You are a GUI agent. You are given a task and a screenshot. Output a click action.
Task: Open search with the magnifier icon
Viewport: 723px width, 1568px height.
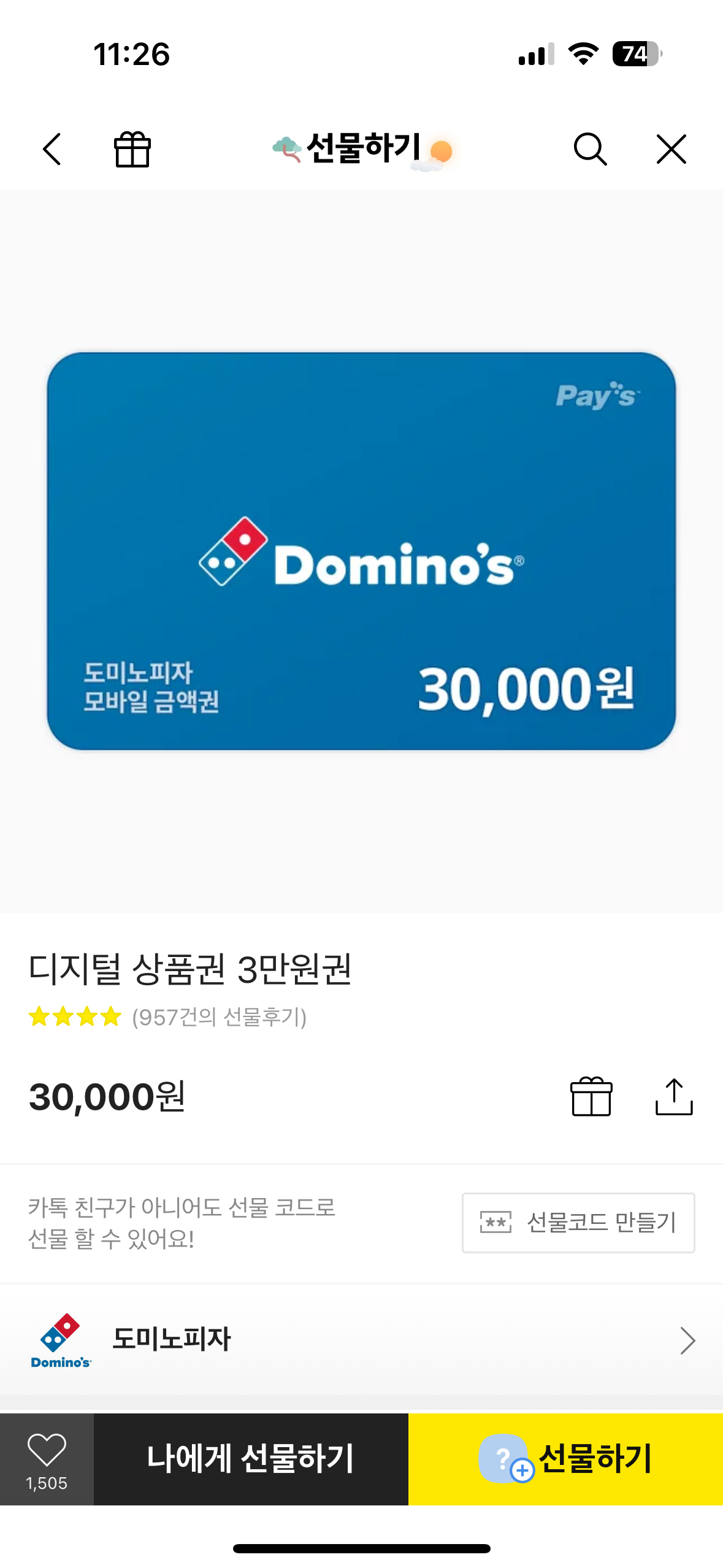click(590, 149)
